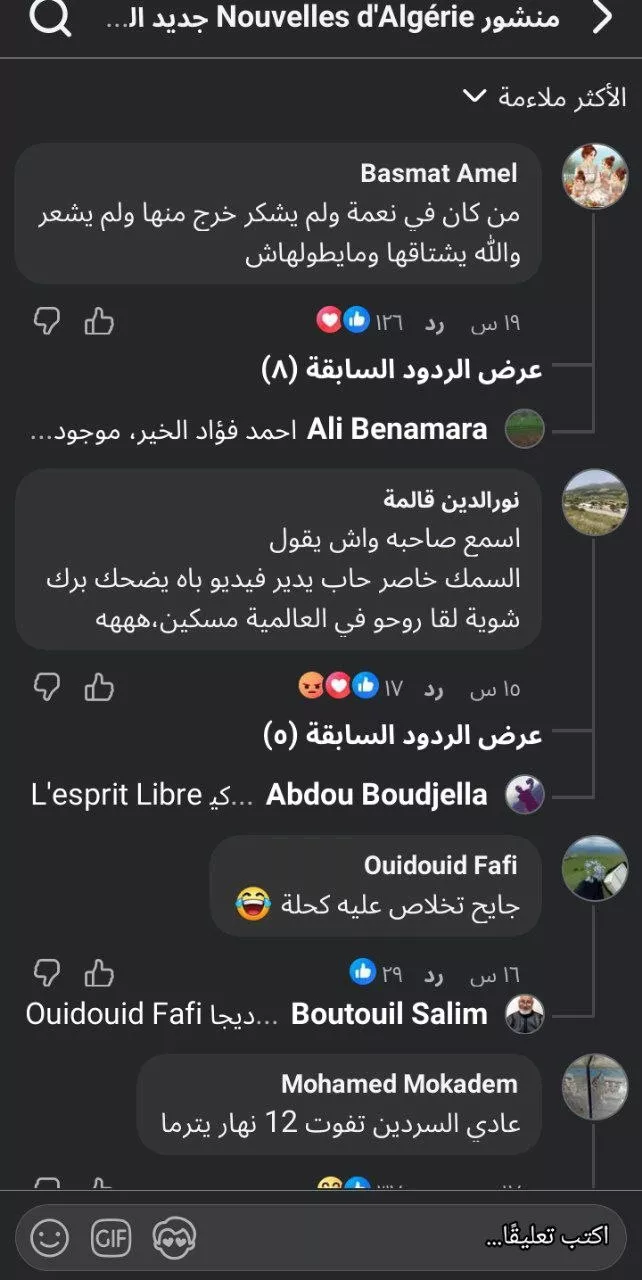
Task: Like Basmat Amel's comment
Action: pos(99,321)
